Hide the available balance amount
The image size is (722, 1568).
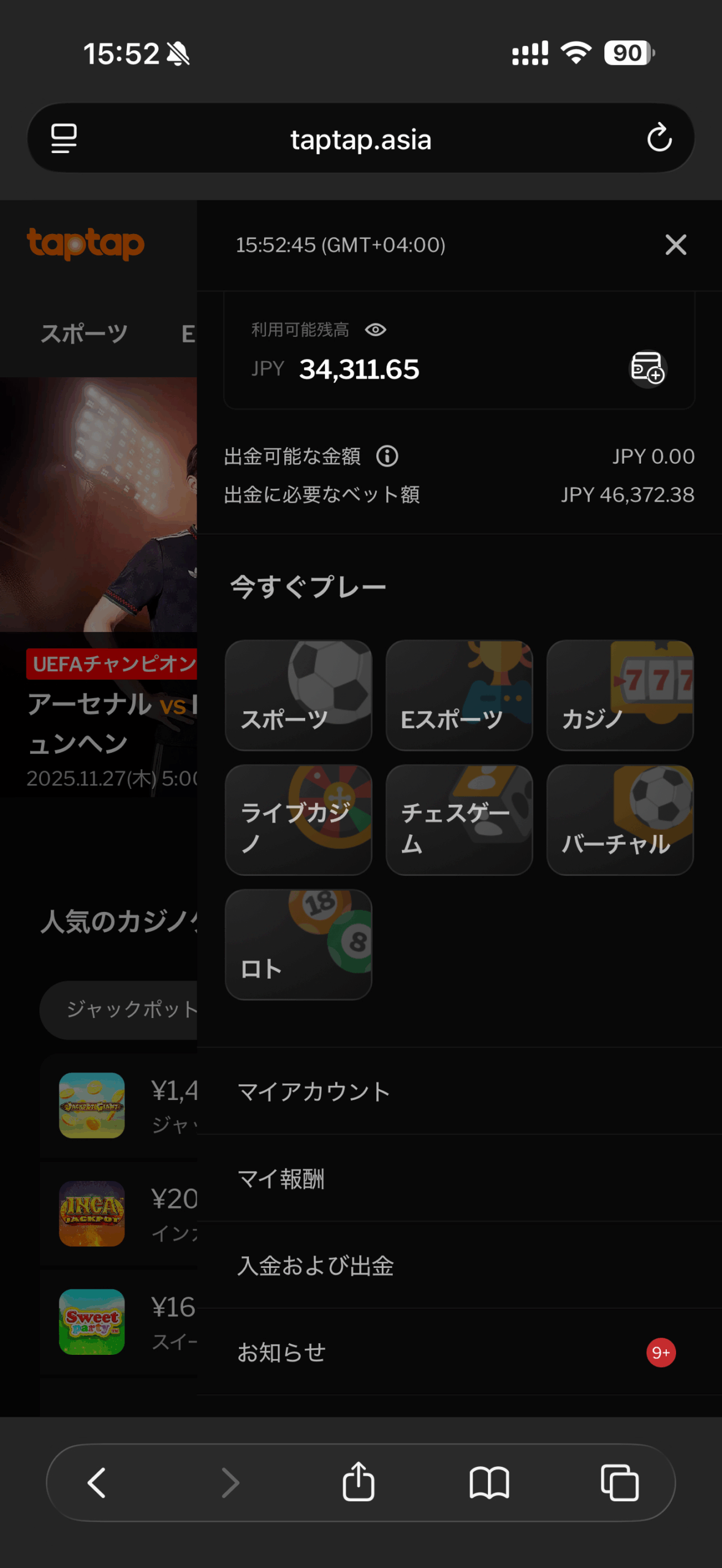tap(375, 330)
